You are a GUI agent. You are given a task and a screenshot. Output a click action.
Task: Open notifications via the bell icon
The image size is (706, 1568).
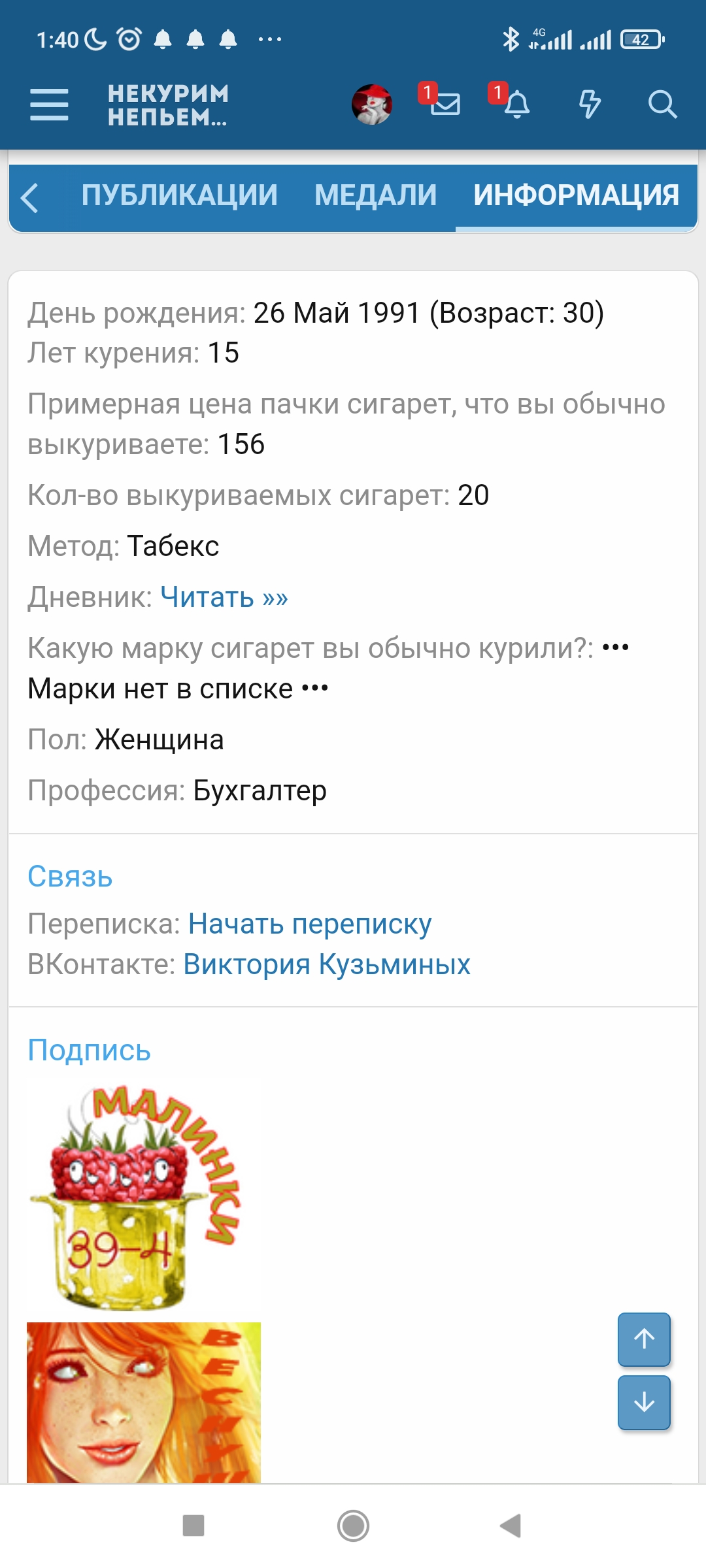click(x=518, y=106)
